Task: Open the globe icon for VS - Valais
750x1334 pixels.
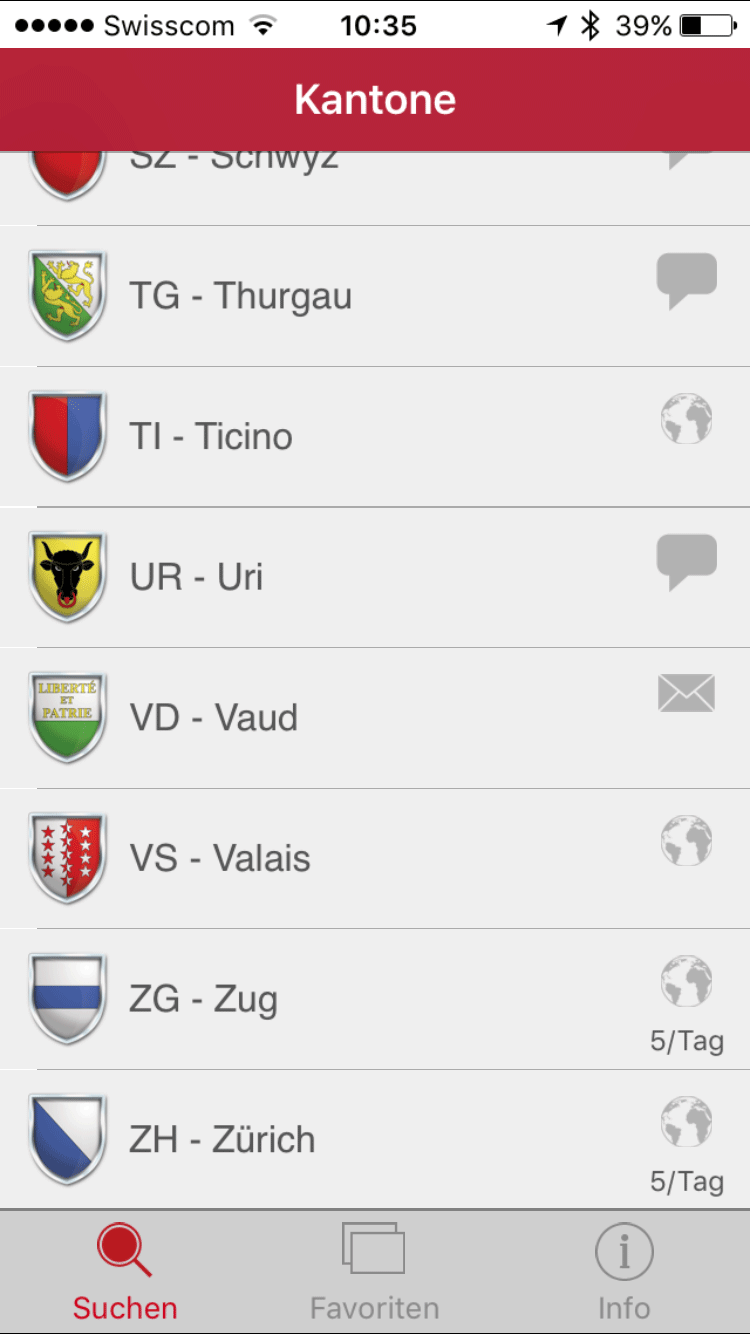Action: (x=686, y=840)
